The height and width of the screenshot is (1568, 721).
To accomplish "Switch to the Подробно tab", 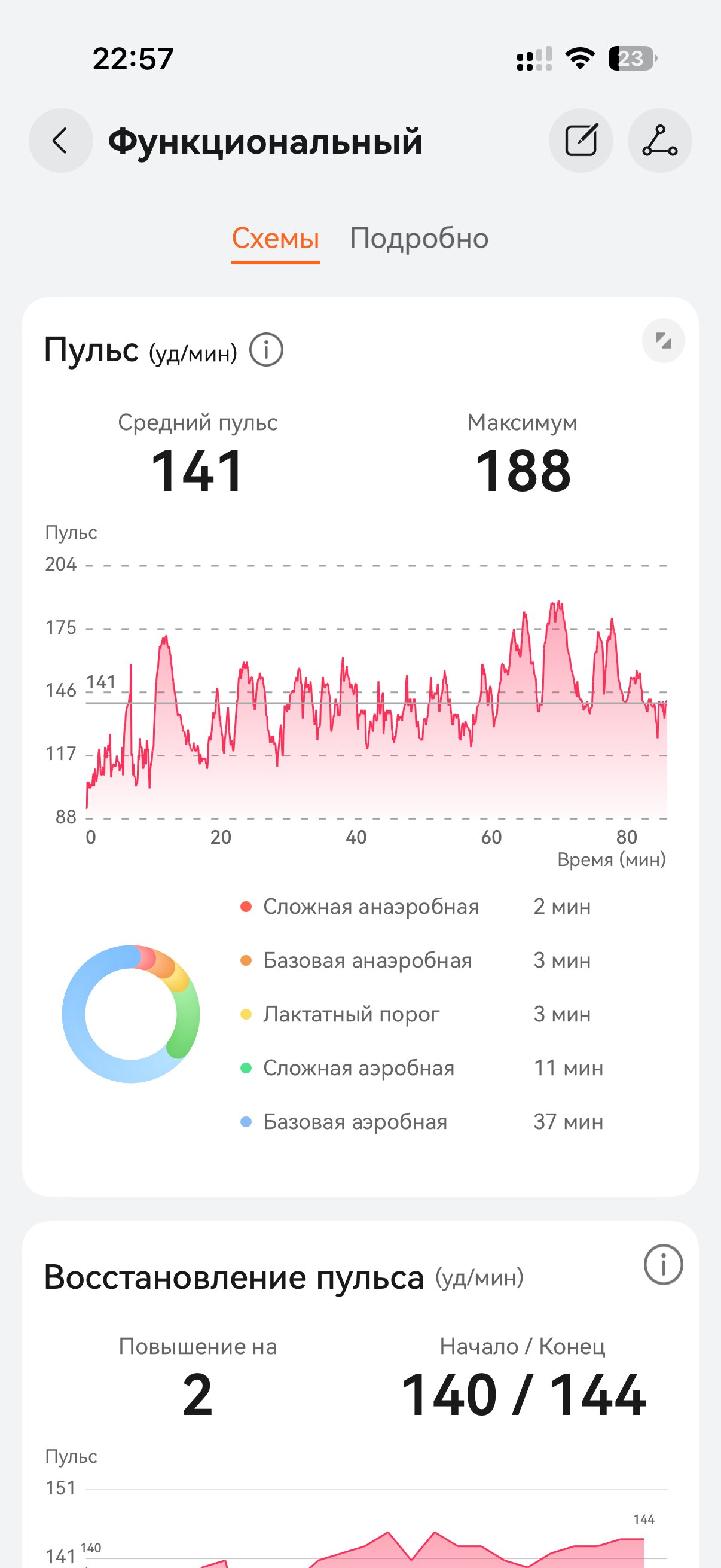I will tap(419, 238).
